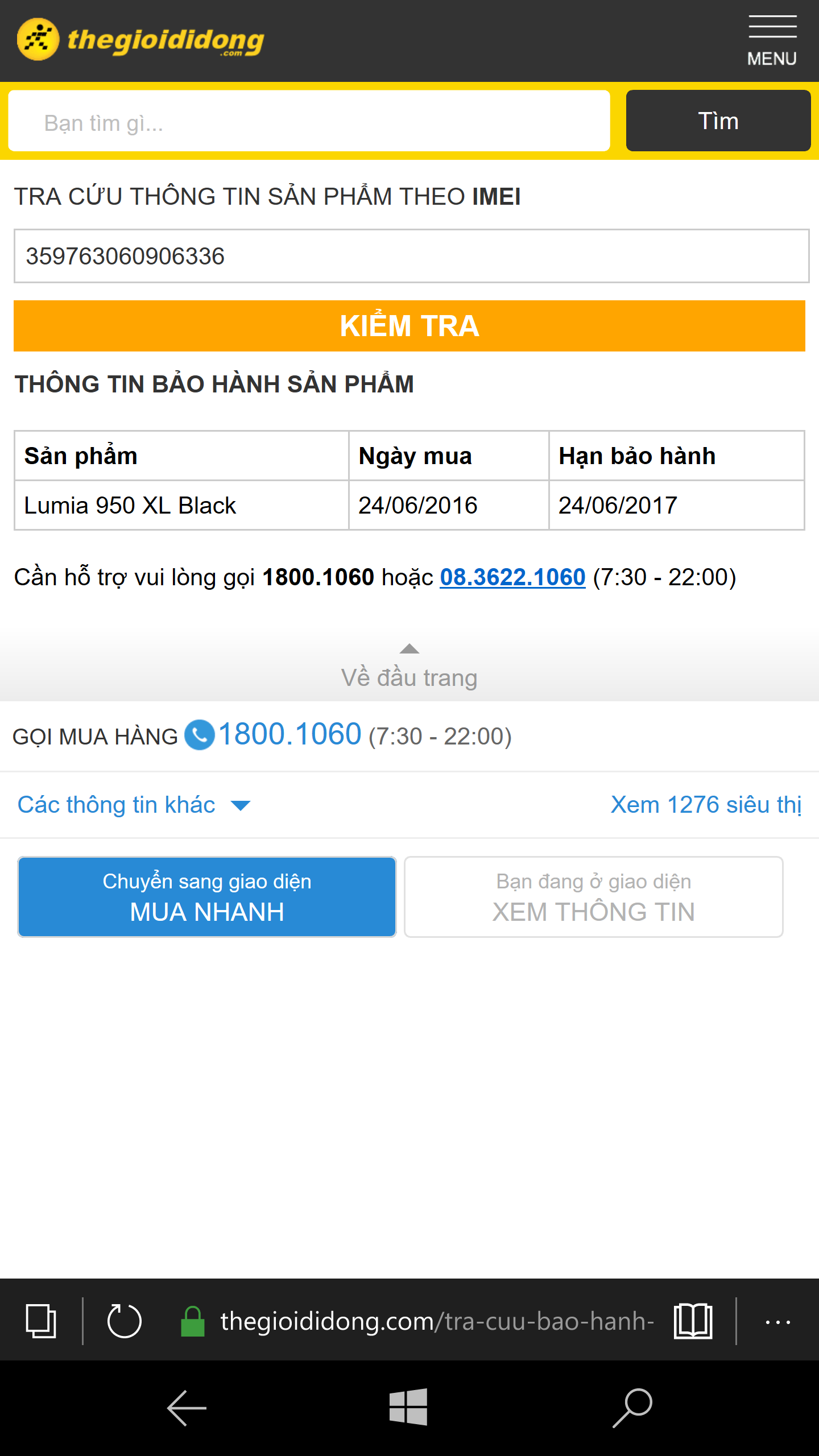
Task: Edit the IMEI number field
Action: point(411,256)
